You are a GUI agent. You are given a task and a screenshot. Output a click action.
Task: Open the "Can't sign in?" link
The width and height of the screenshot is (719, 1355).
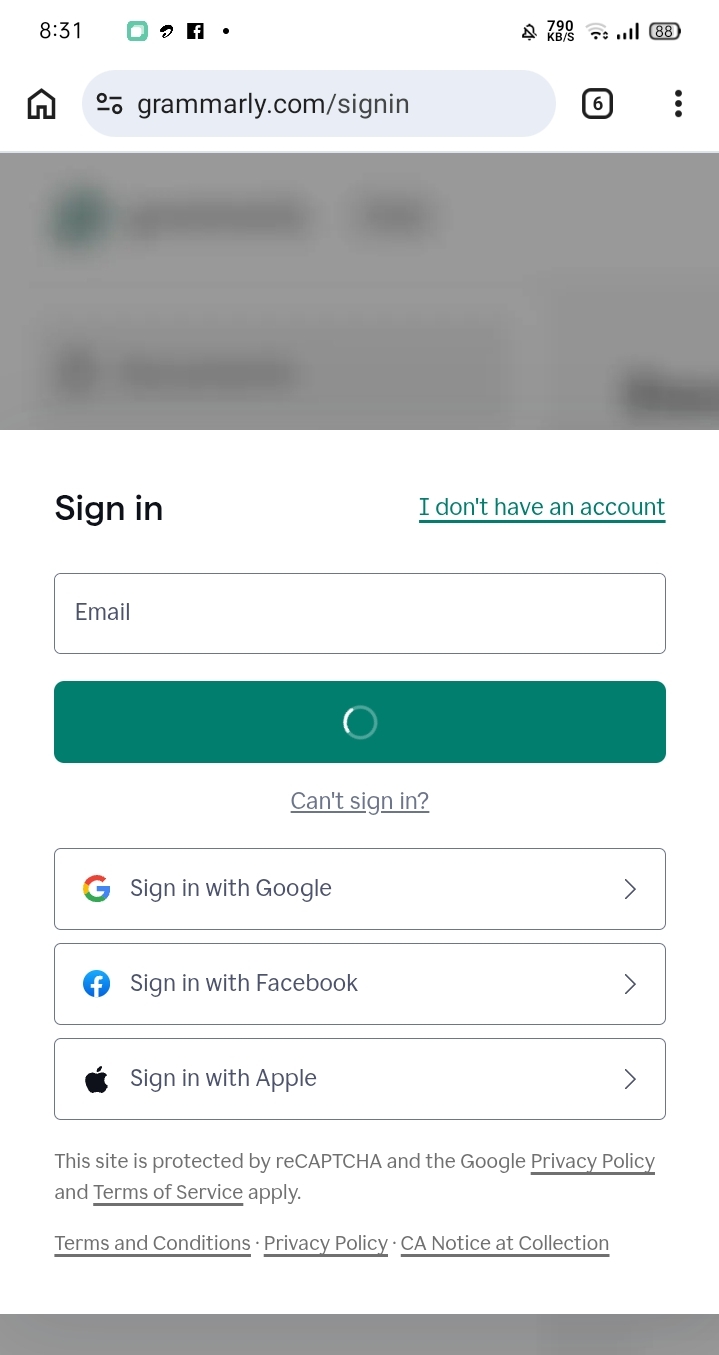pos(359,801)
